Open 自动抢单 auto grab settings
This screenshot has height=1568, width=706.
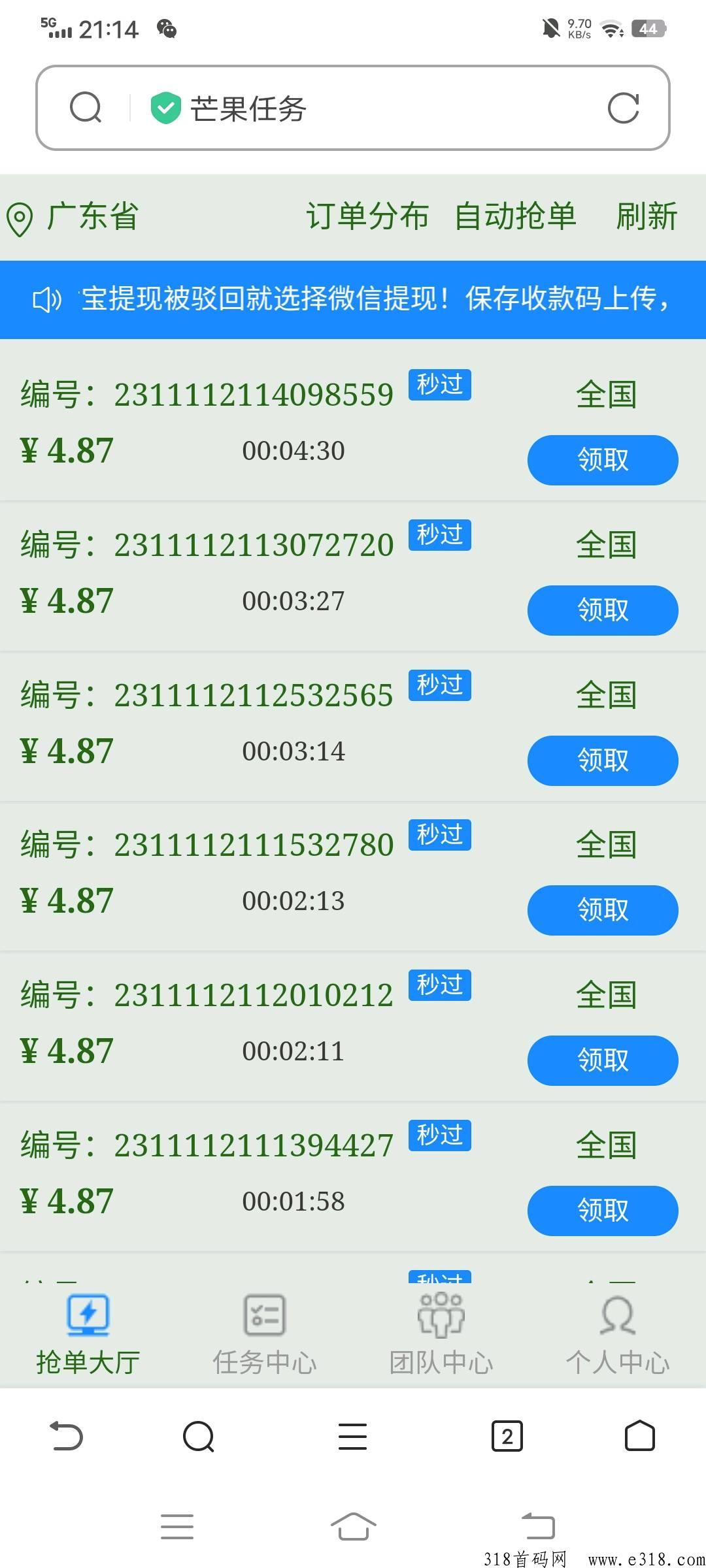pos(515,216)
